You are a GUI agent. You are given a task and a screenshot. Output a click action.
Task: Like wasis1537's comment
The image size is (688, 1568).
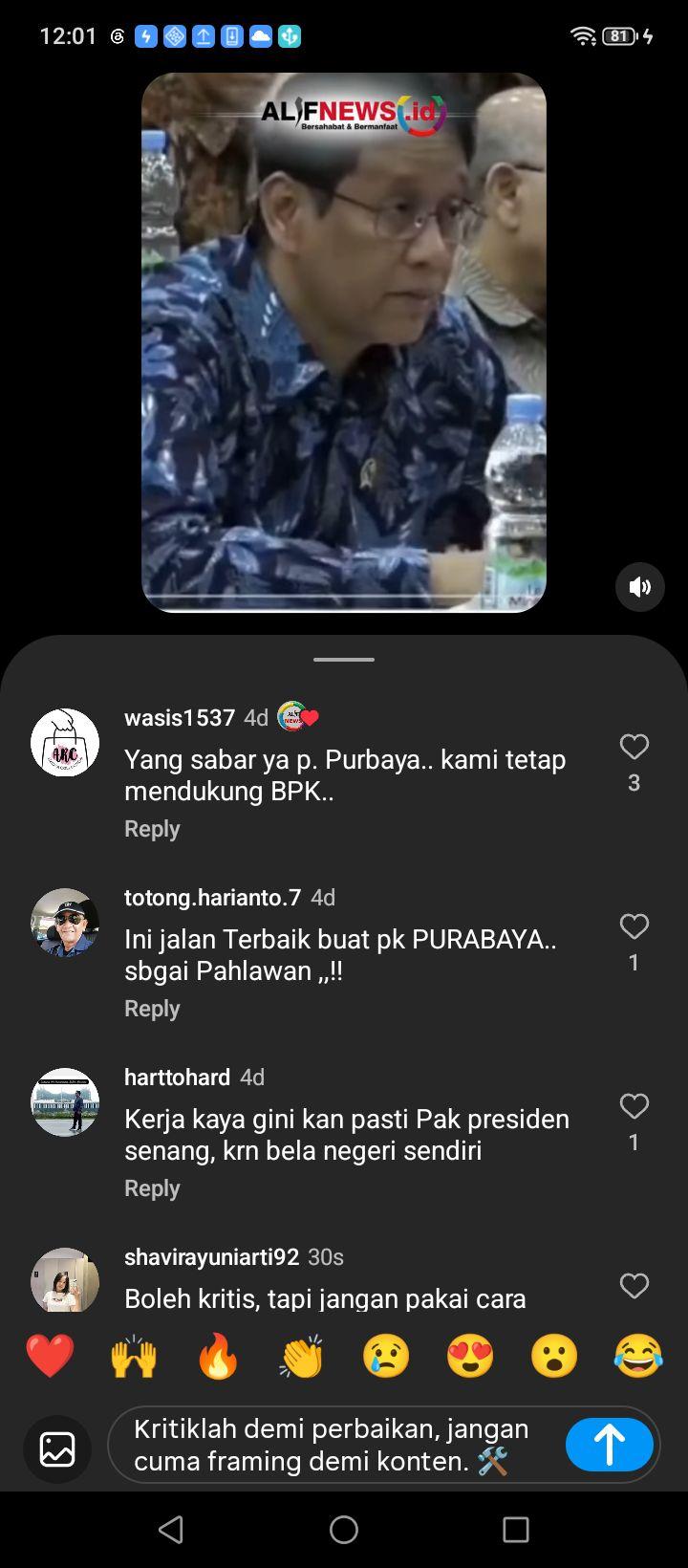[634, 747]
